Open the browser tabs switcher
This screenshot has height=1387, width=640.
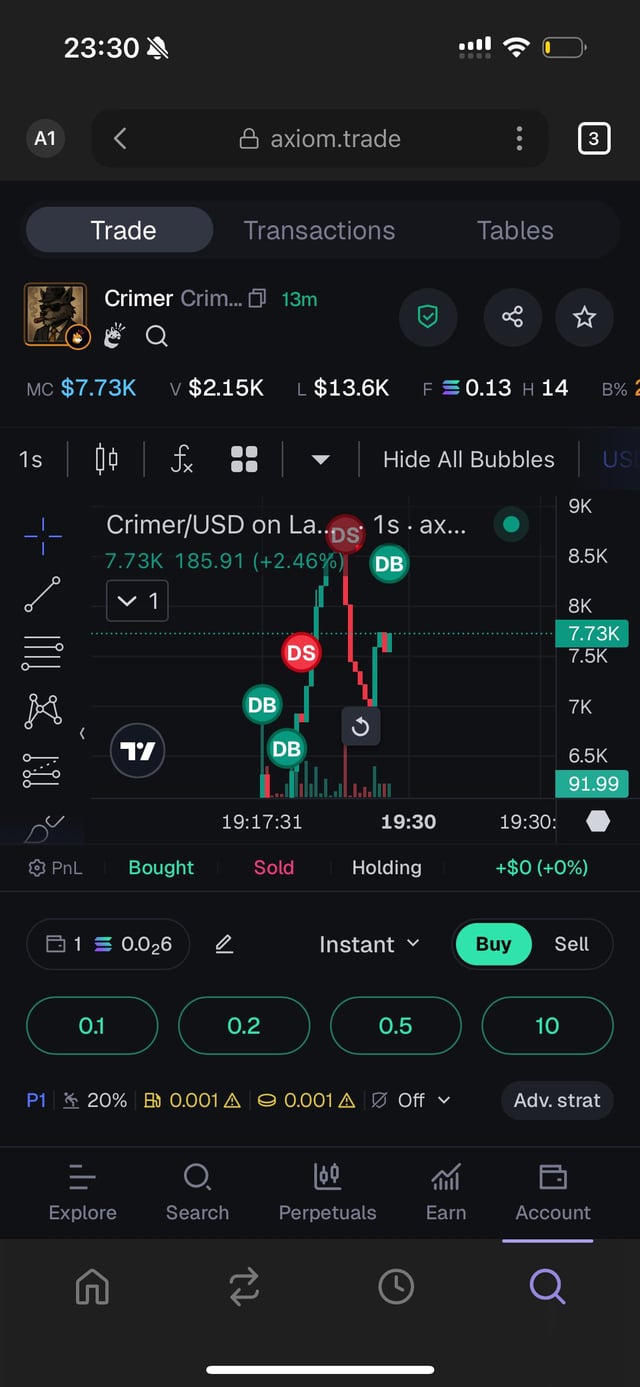pyautogui.click(x=593, y=139)
